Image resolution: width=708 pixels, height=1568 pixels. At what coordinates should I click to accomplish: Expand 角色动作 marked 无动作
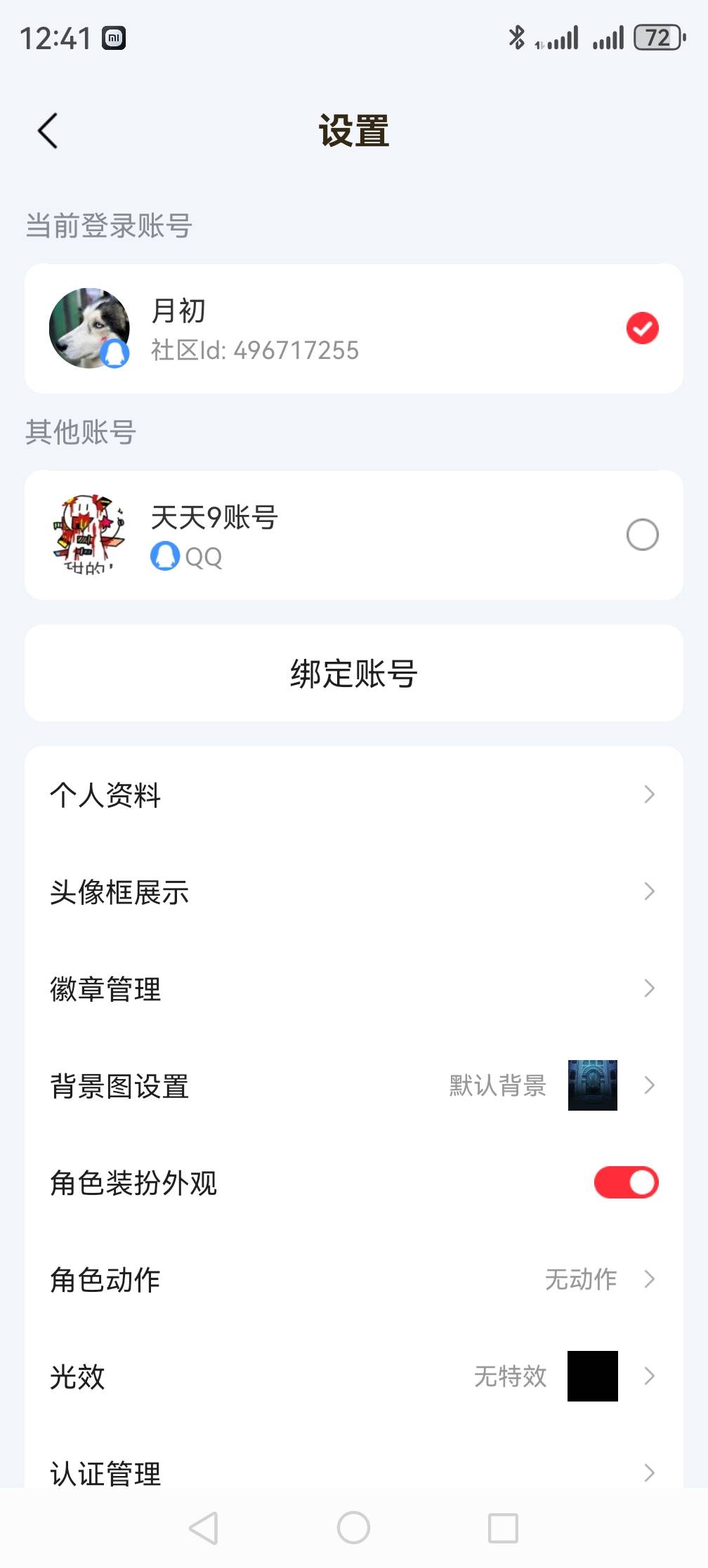649,1279
